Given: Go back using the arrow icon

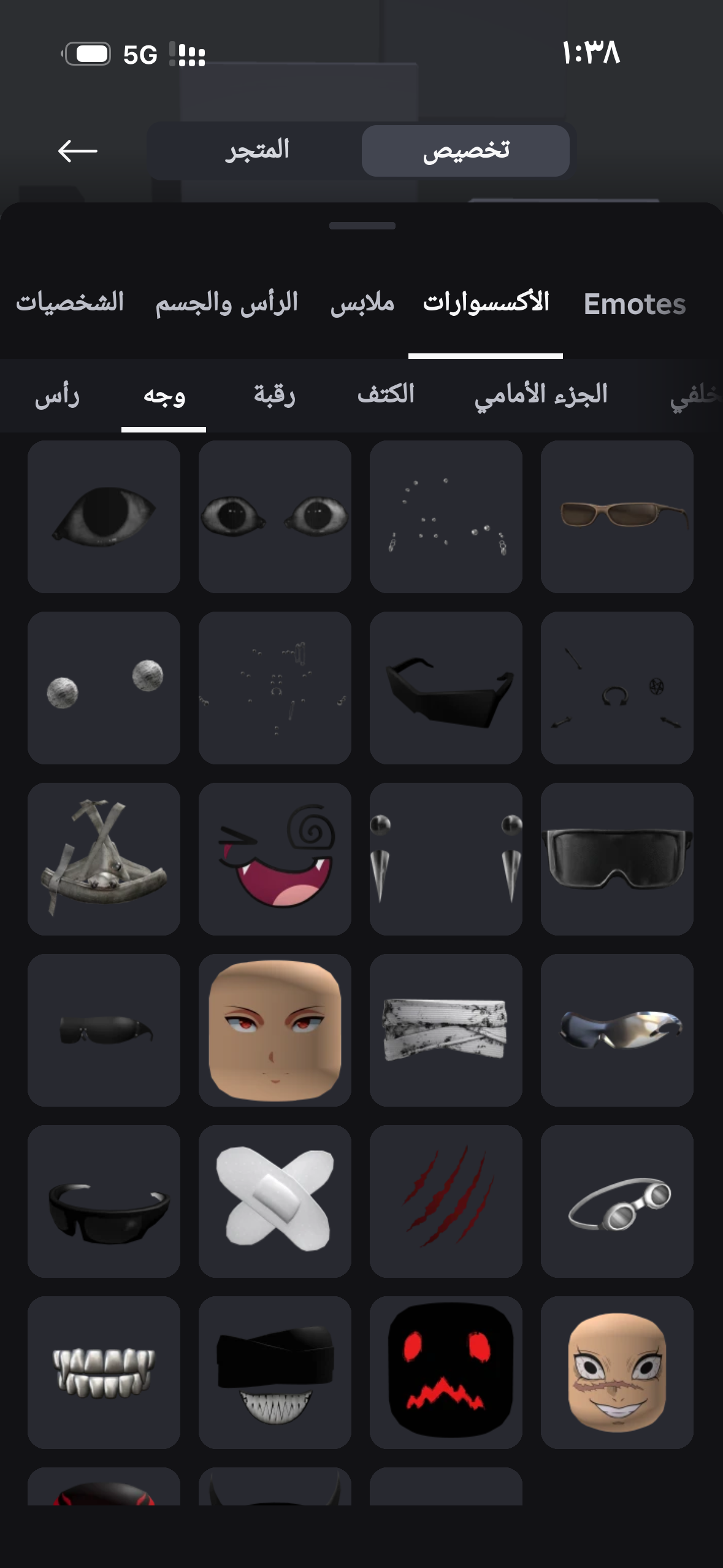Looking at the screenshot, I should (78, 150).
